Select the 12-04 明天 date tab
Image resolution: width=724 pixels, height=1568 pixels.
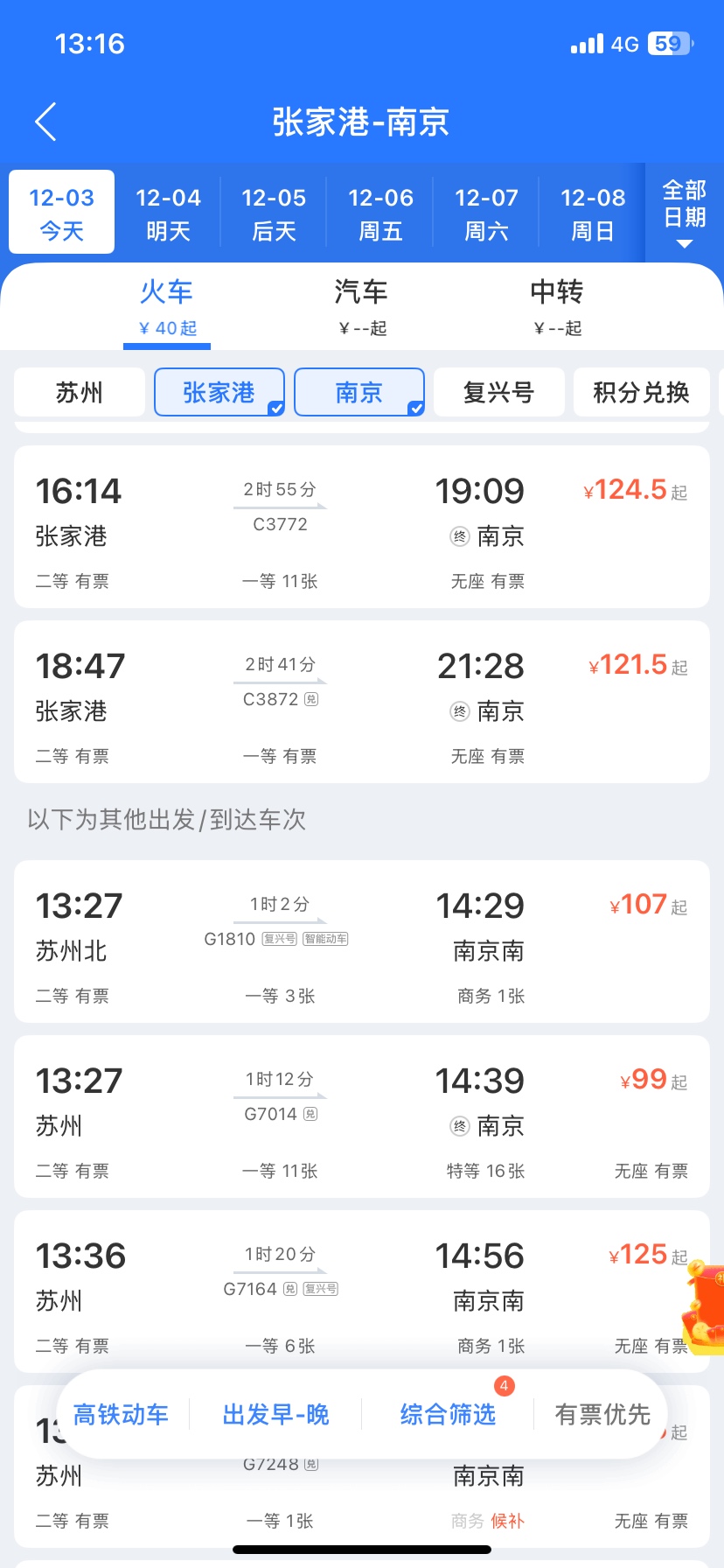pyautogui.click(x=168, y=213)
